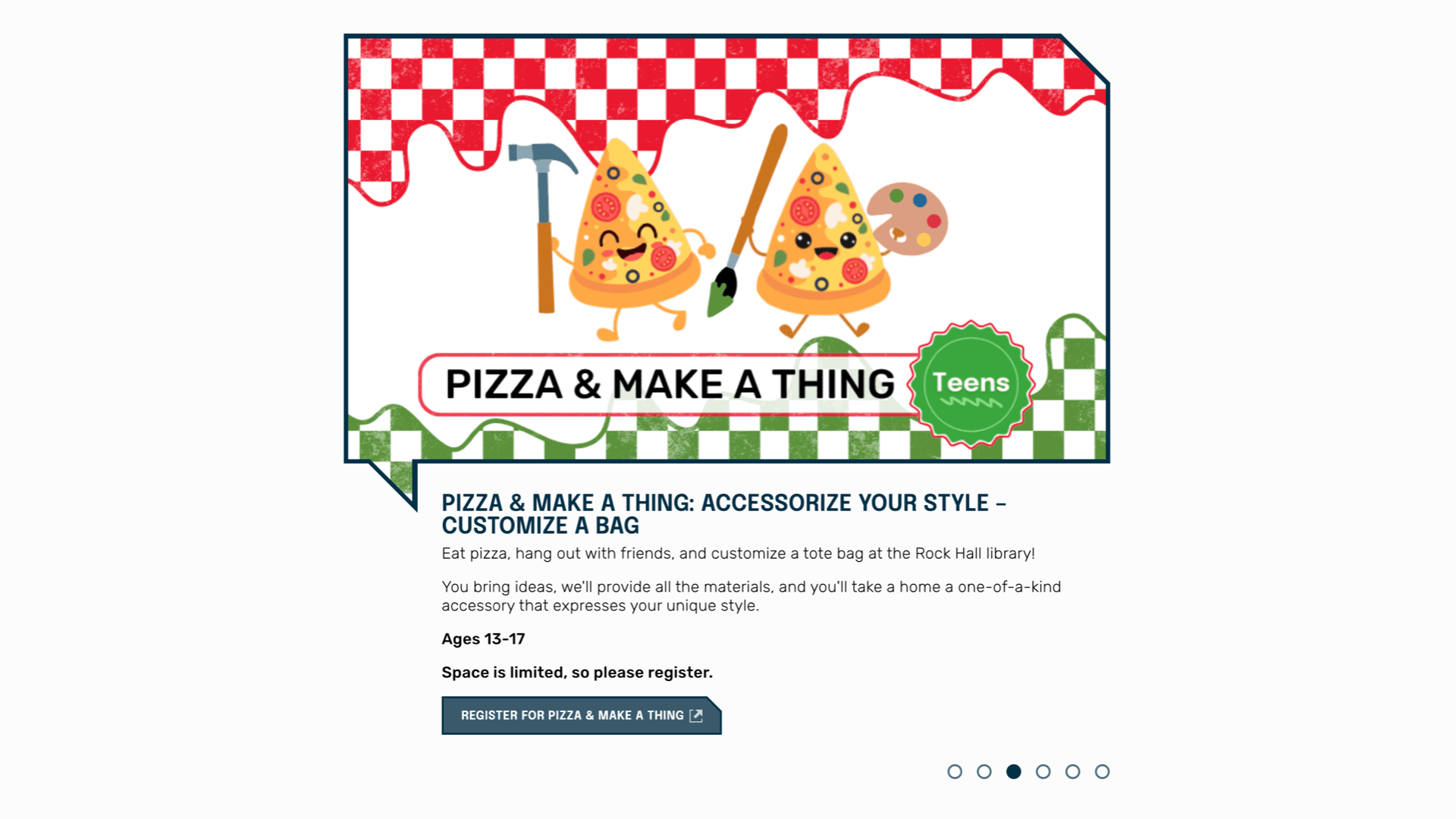Image resolution: width=1456 pixels, height=819 pixels.
Task: Tap Register for Pizza & Make a Thing button
Action: [581, 715]
